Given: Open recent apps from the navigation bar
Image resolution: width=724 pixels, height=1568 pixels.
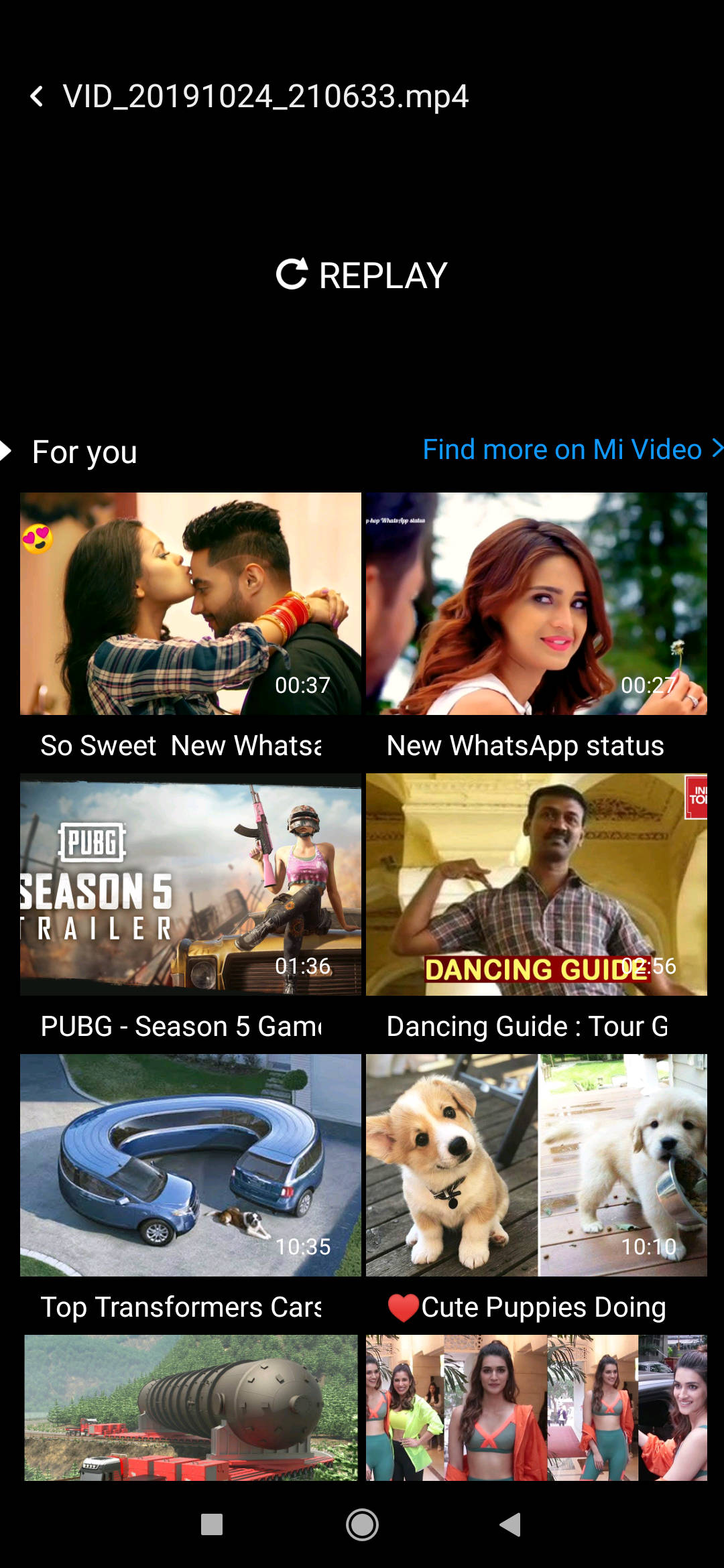Looking at the screenshot, I should coord(212,1524).
